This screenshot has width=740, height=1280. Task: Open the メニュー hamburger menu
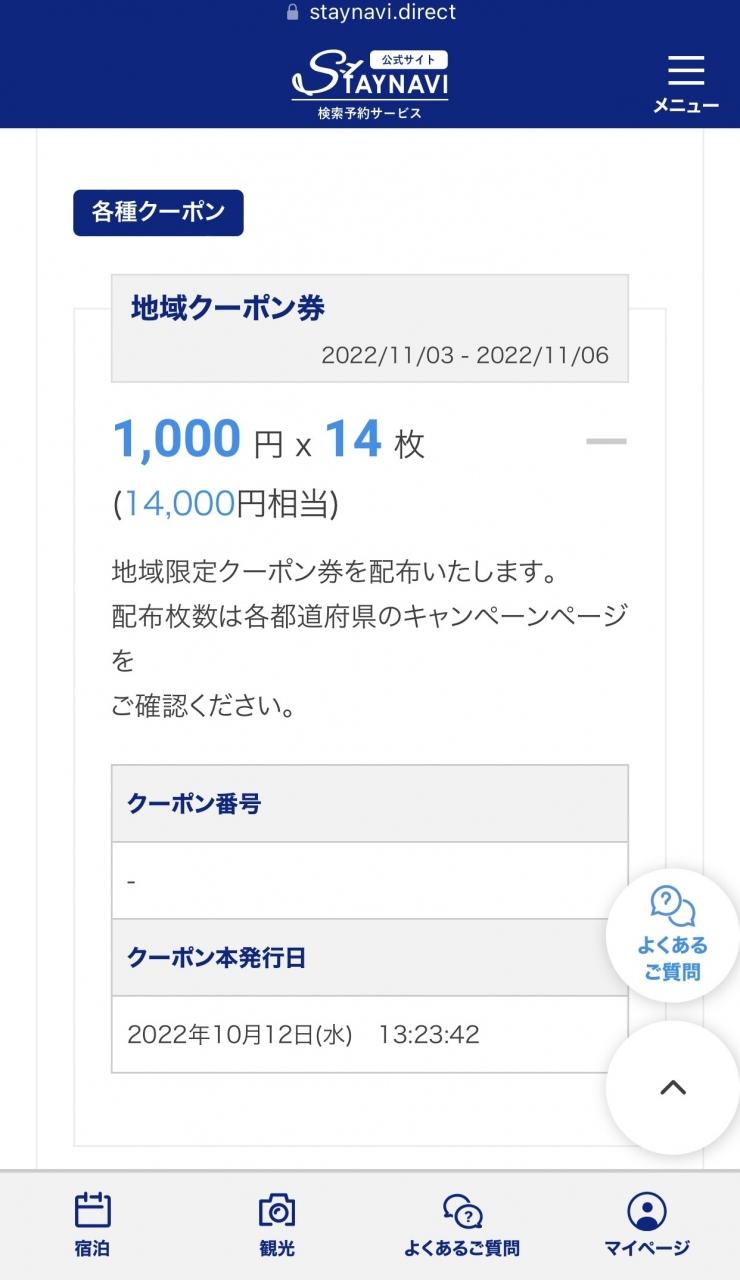[685, 82]
